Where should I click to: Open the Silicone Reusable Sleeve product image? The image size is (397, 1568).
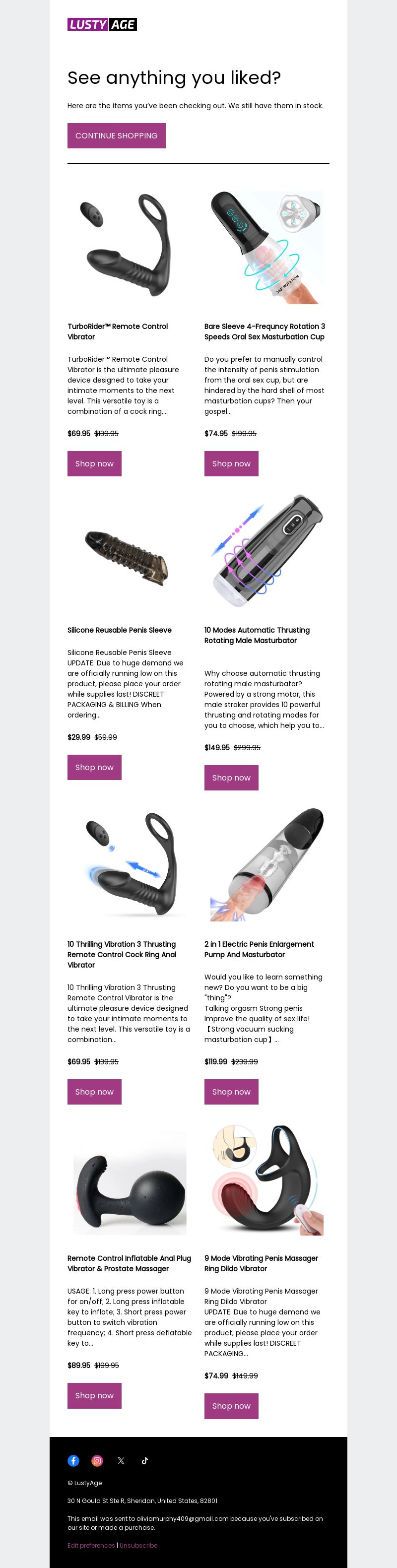130,551
